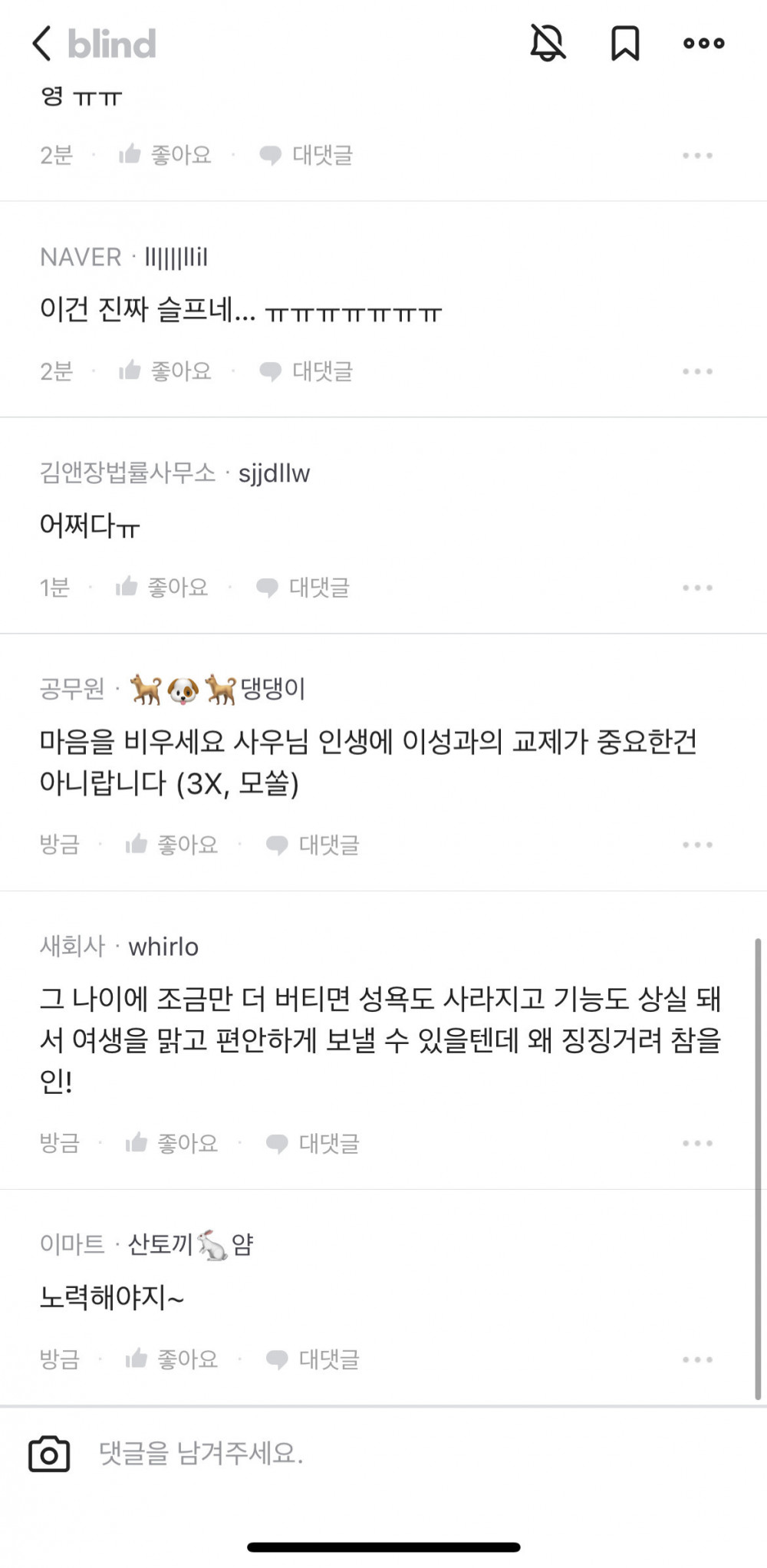Bookmark this post
The height and width of the screenshot is (1568, 767).
tap(625, 43)
